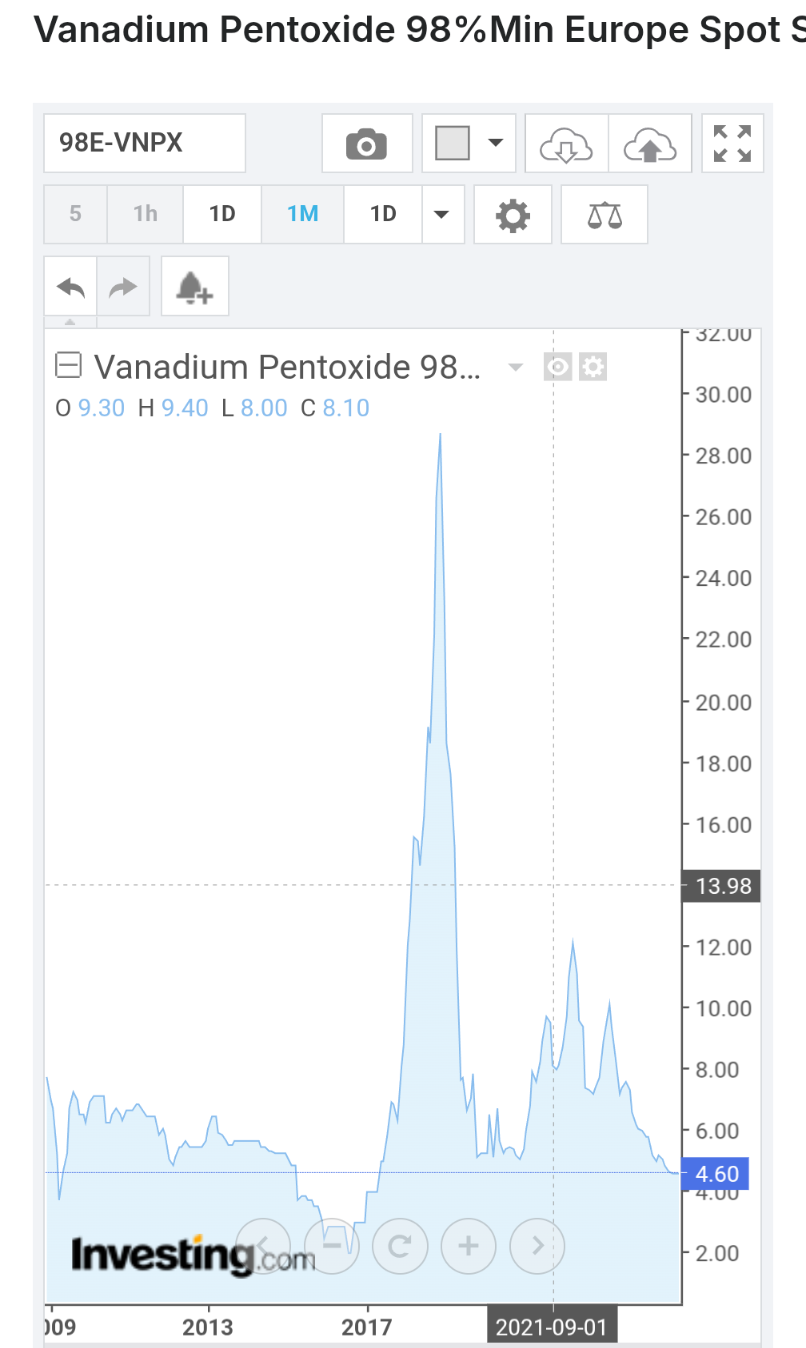806x1348 pixels.
Task: Load a saved chart from cloud
Action: coord(565,144)
